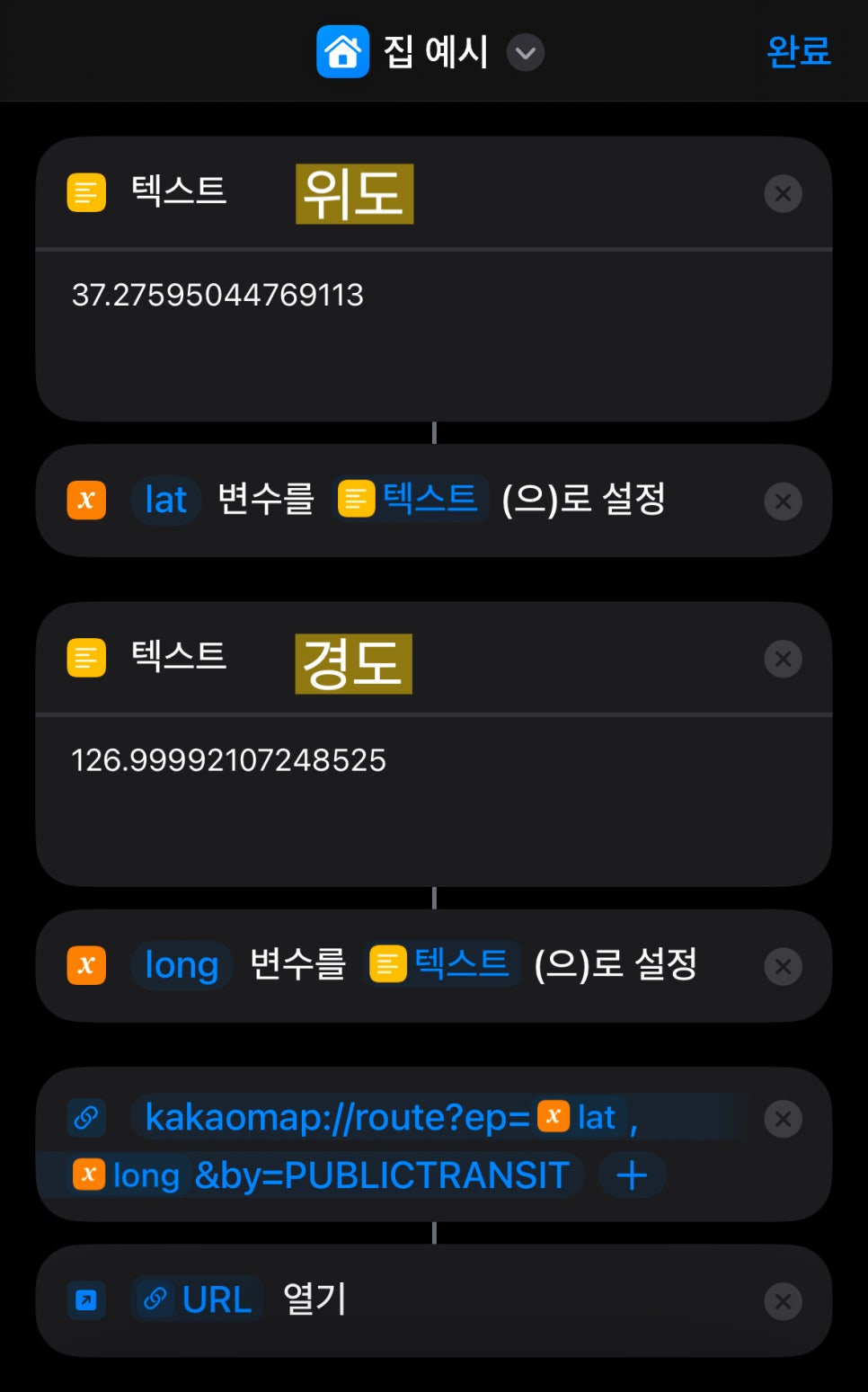Remove the longitude text action 126.99992107248525
This screenshot has height=1392, width=868.
(x=783, y=659)
